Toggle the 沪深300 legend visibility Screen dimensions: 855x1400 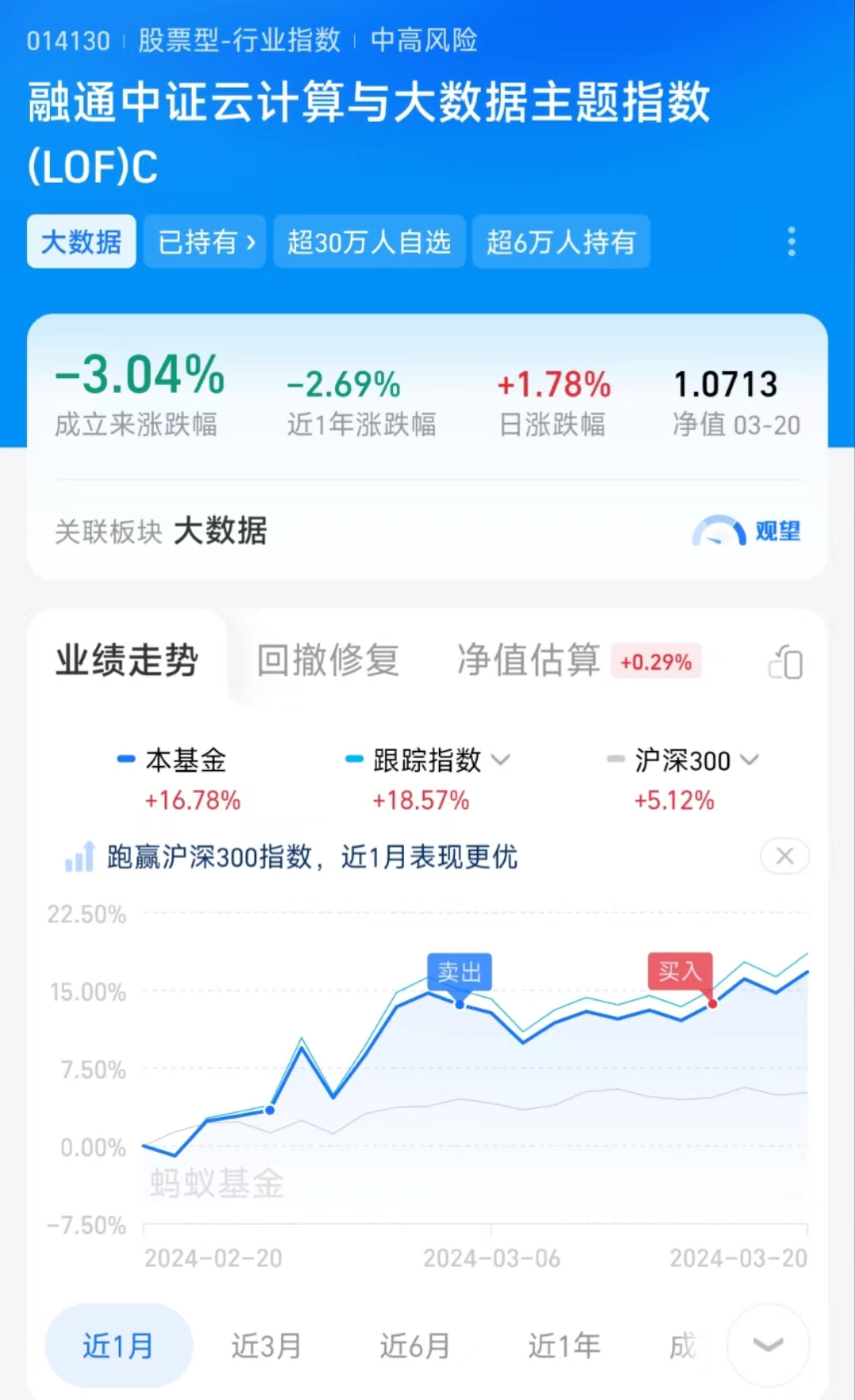tap(683, 760)
